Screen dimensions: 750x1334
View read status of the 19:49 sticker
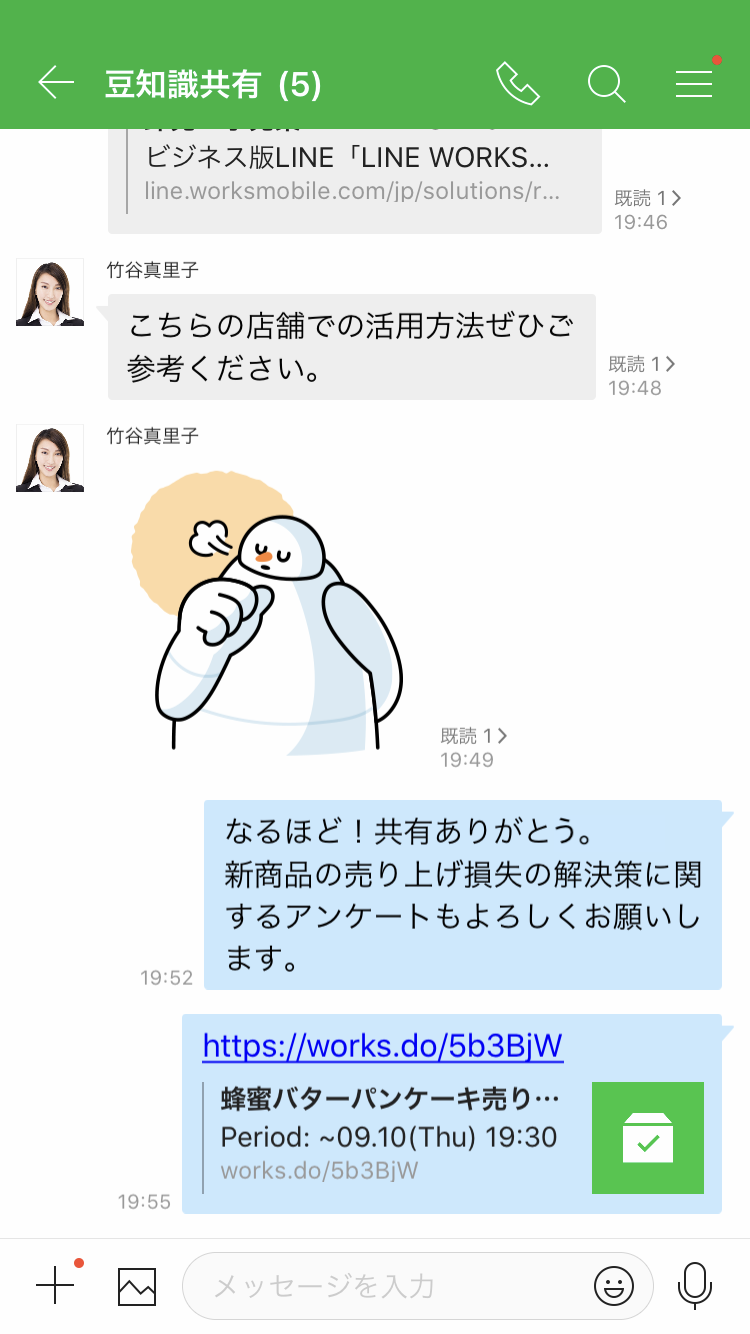[x=475, y=736]
